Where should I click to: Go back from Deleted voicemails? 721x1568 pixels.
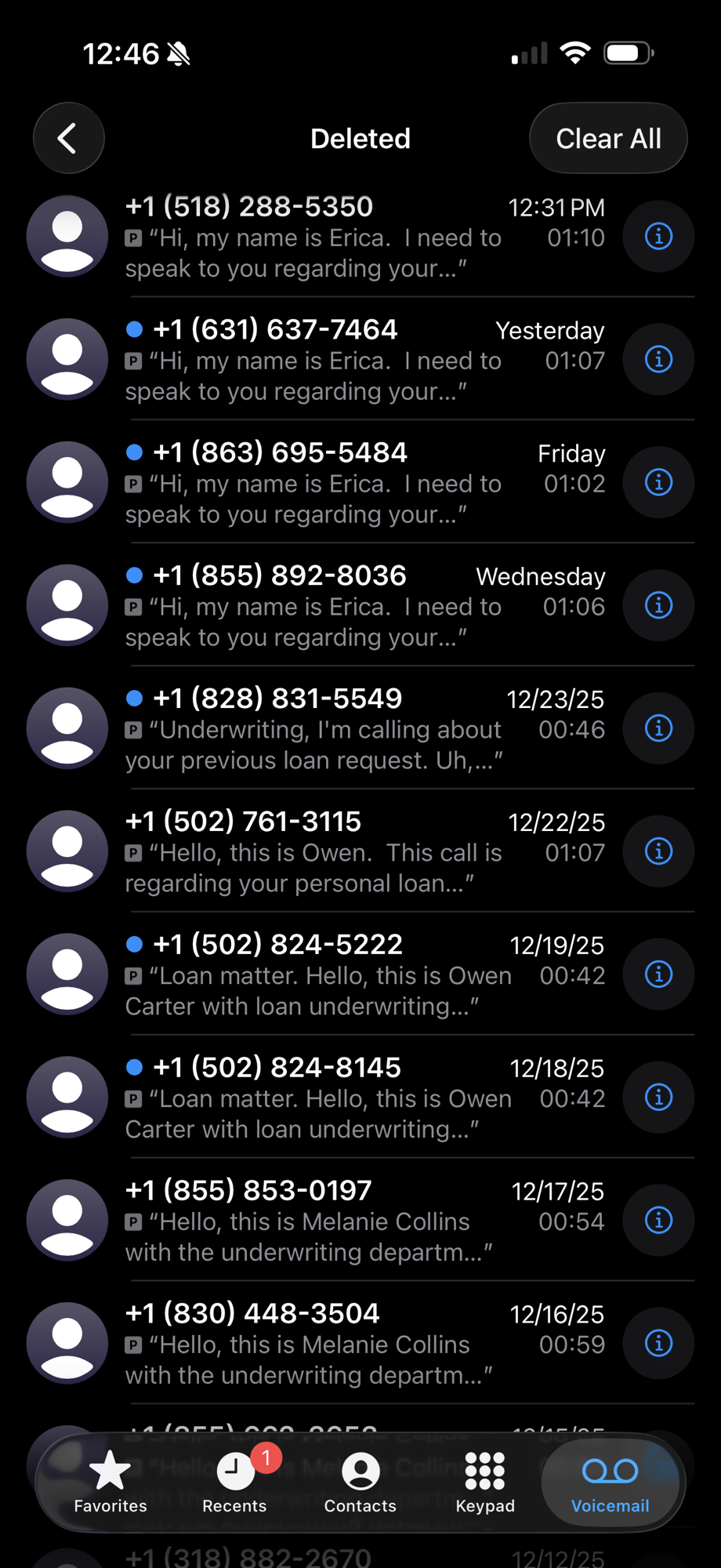coord(68,138)
